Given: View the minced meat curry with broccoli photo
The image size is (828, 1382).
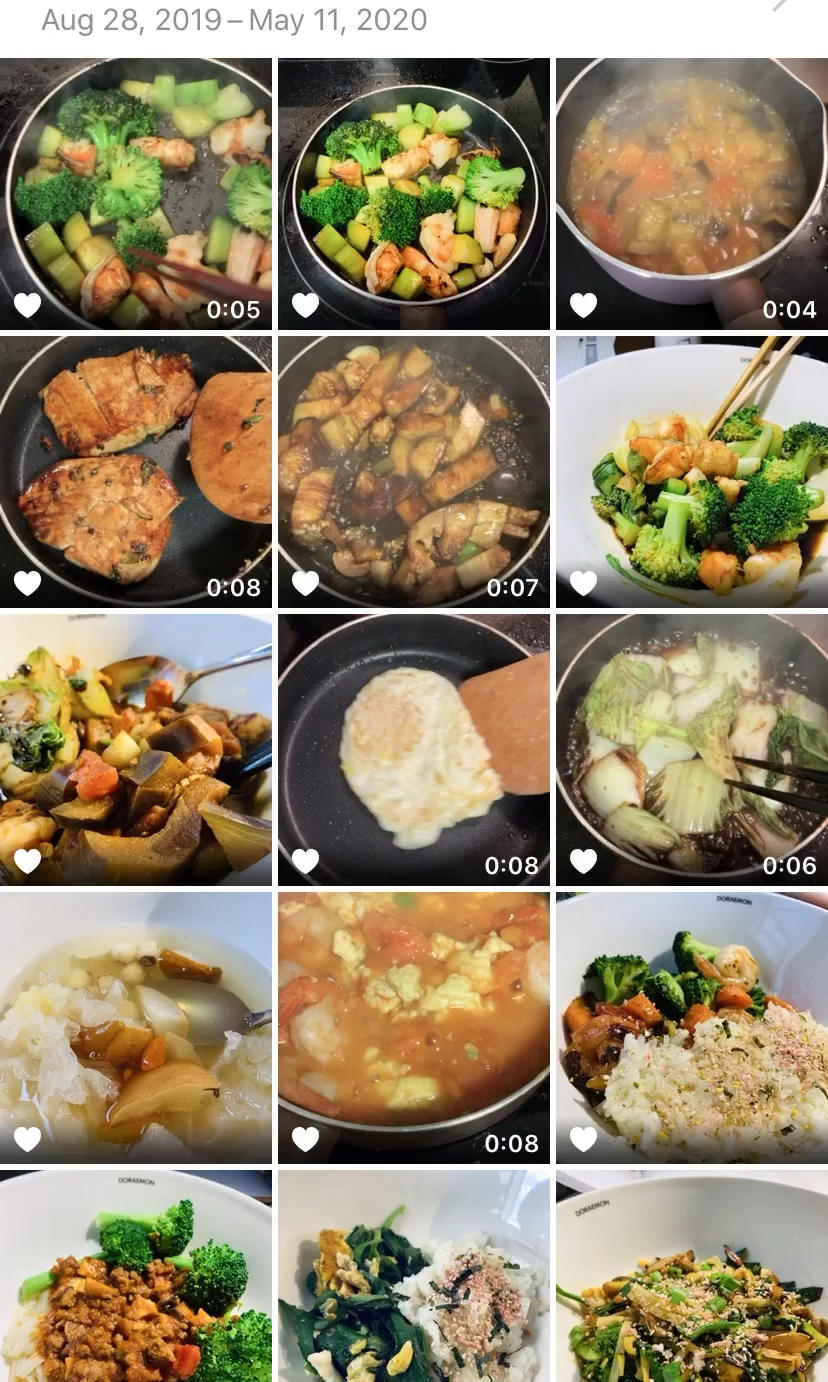Looking at the screenshot, I should pyautogui.click(x=136, y=1276).
